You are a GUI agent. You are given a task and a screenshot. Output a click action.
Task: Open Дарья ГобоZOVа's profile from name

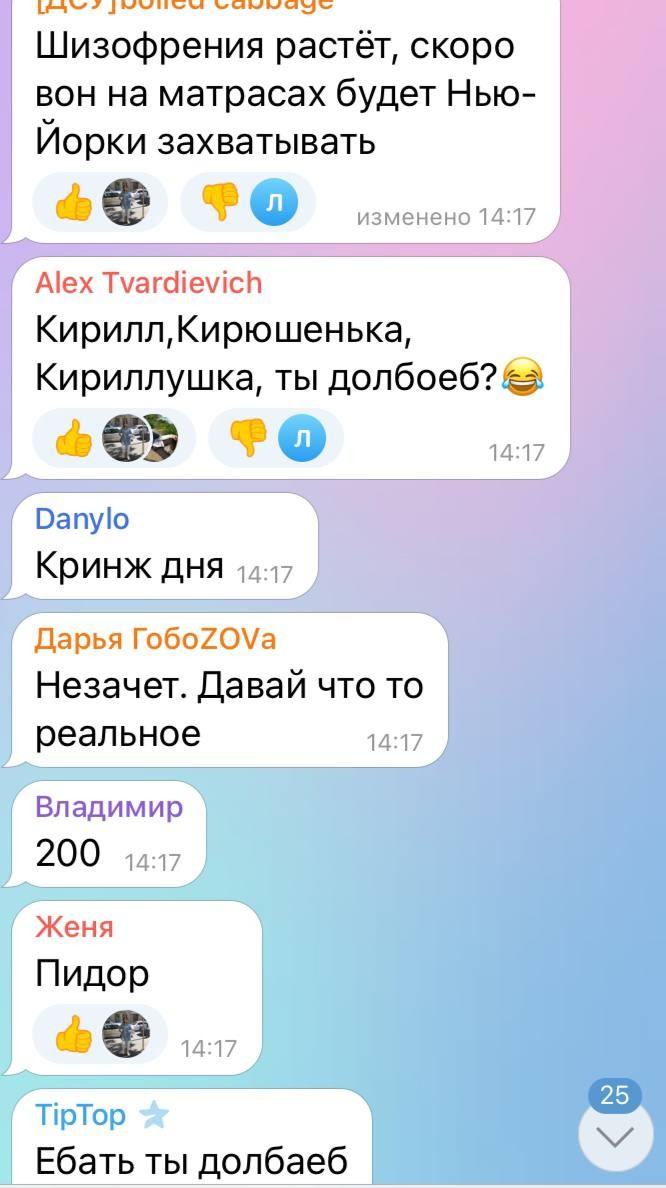(x=155, y=639)
